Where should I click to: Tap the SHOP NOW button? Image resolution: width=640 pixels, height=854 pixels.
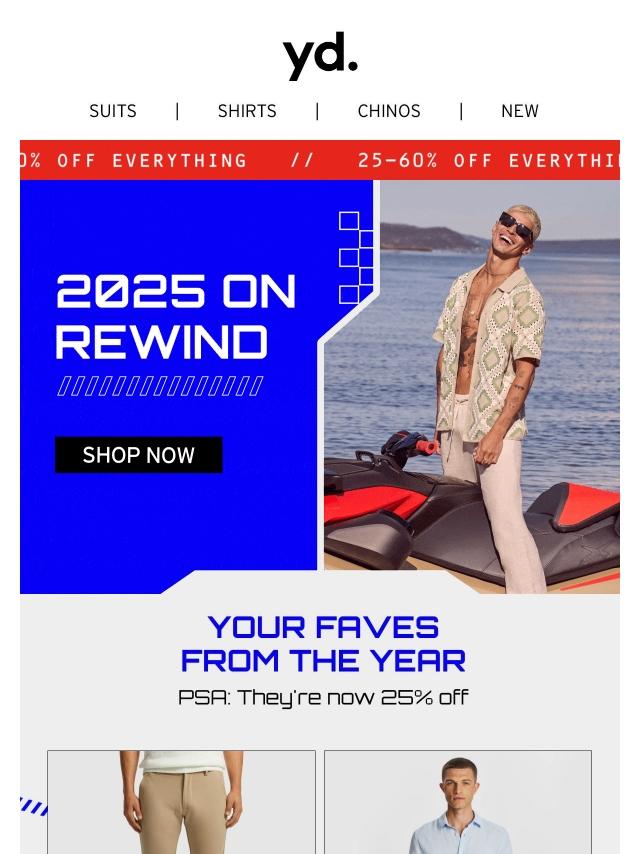[139, 455]
